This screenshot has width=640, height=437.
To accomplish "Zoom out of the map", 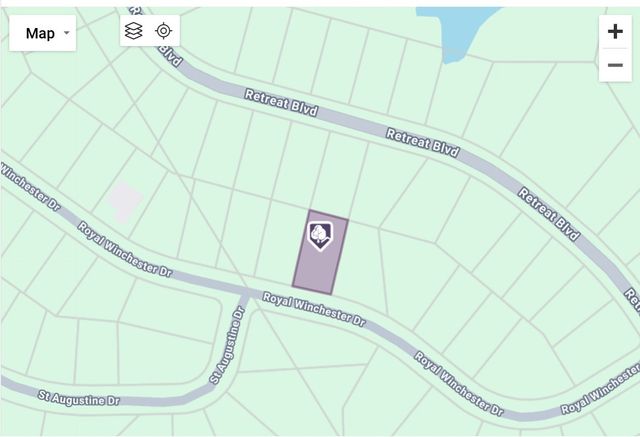I will (614, 65).
